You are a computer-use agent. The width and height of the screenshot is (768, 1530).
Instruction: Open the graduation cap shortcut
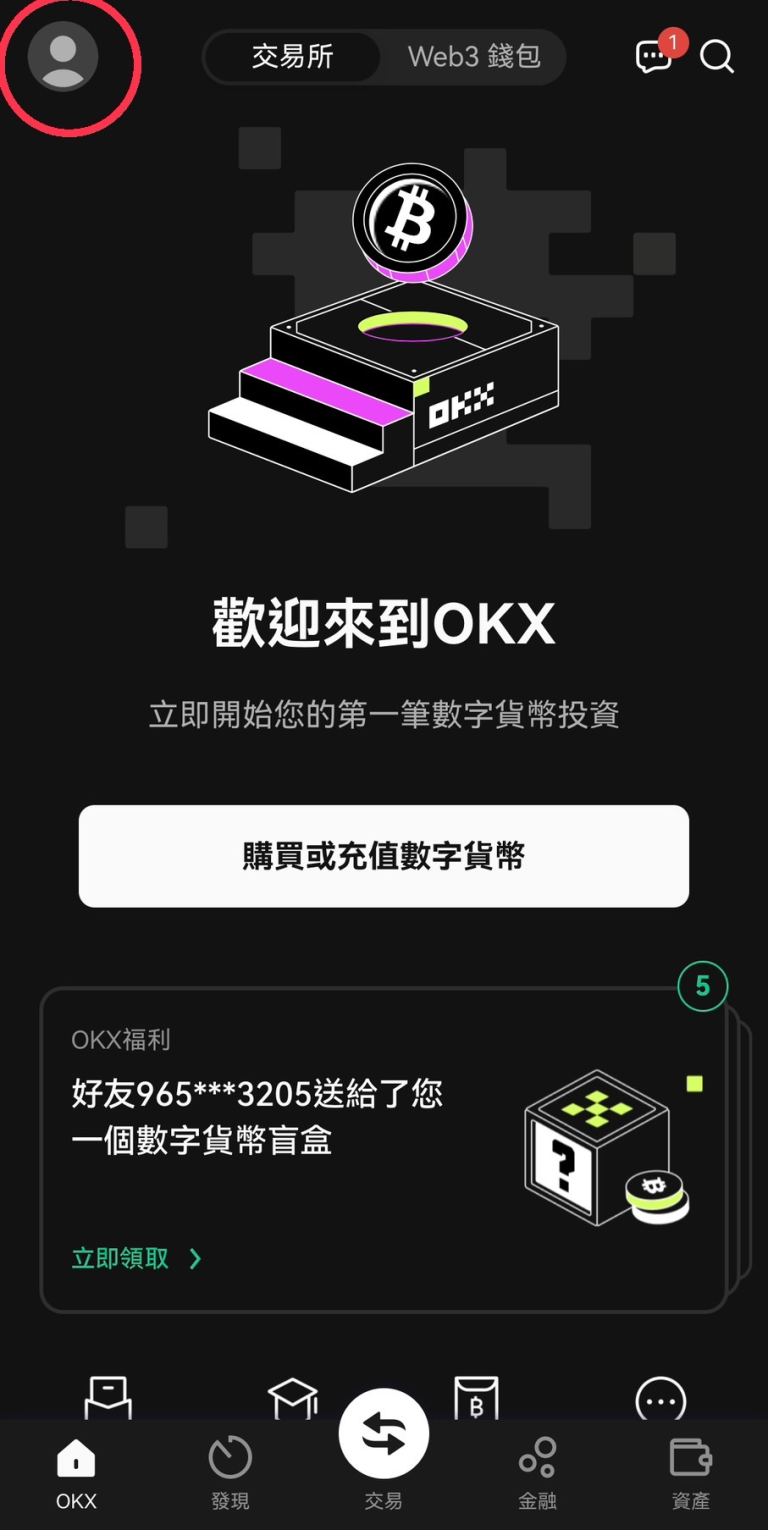coord(293,1399)
